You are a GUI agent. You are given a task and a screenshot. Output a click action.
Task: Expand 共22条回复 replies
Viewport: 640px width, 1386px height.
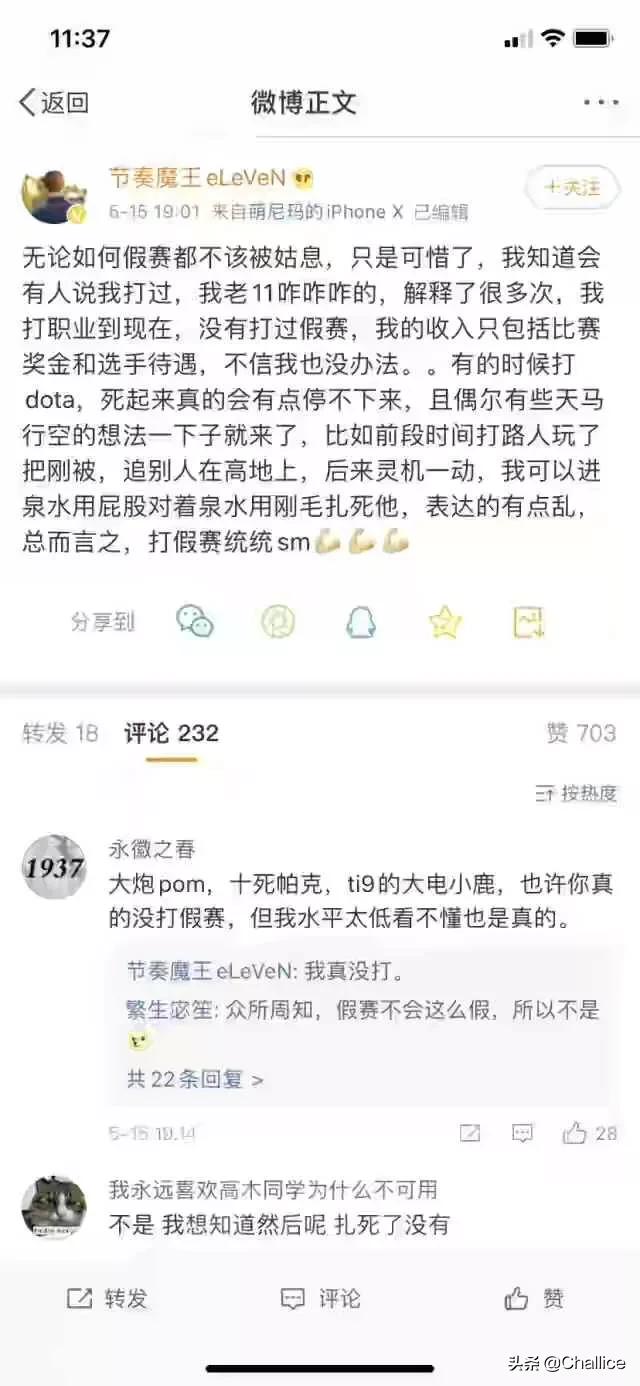[x=195, y=1080]
